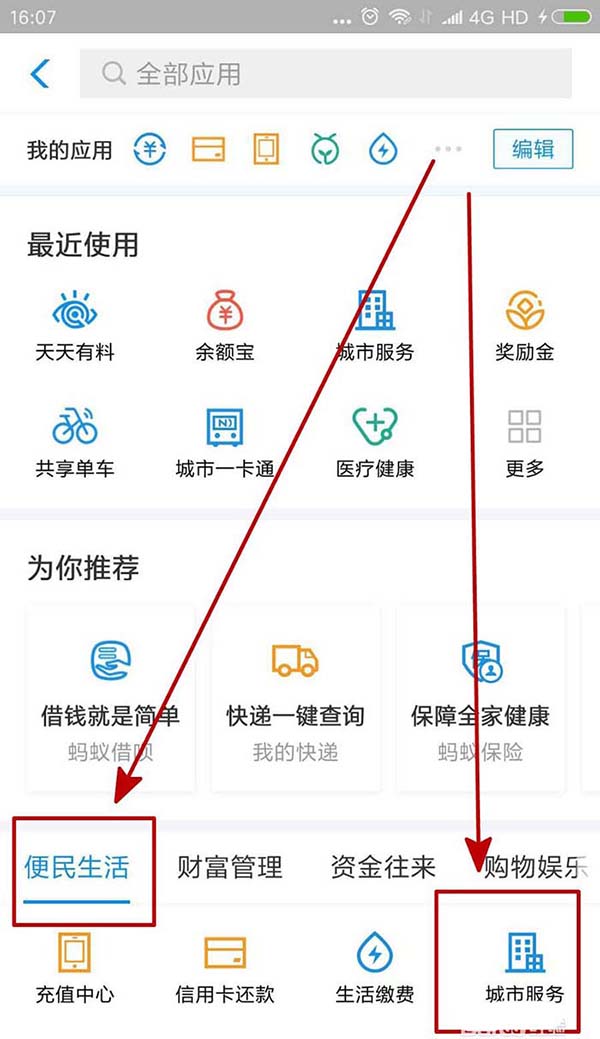Image resolution: width=600 pixels, height=1039 pixels.
Task: Open 医疗健康
Action: pyautogui.click(x=375, y=442)
